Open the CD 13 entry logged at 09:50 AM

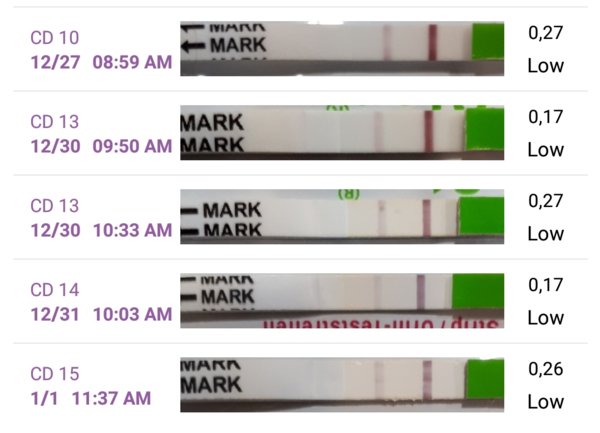pos(100,134)
